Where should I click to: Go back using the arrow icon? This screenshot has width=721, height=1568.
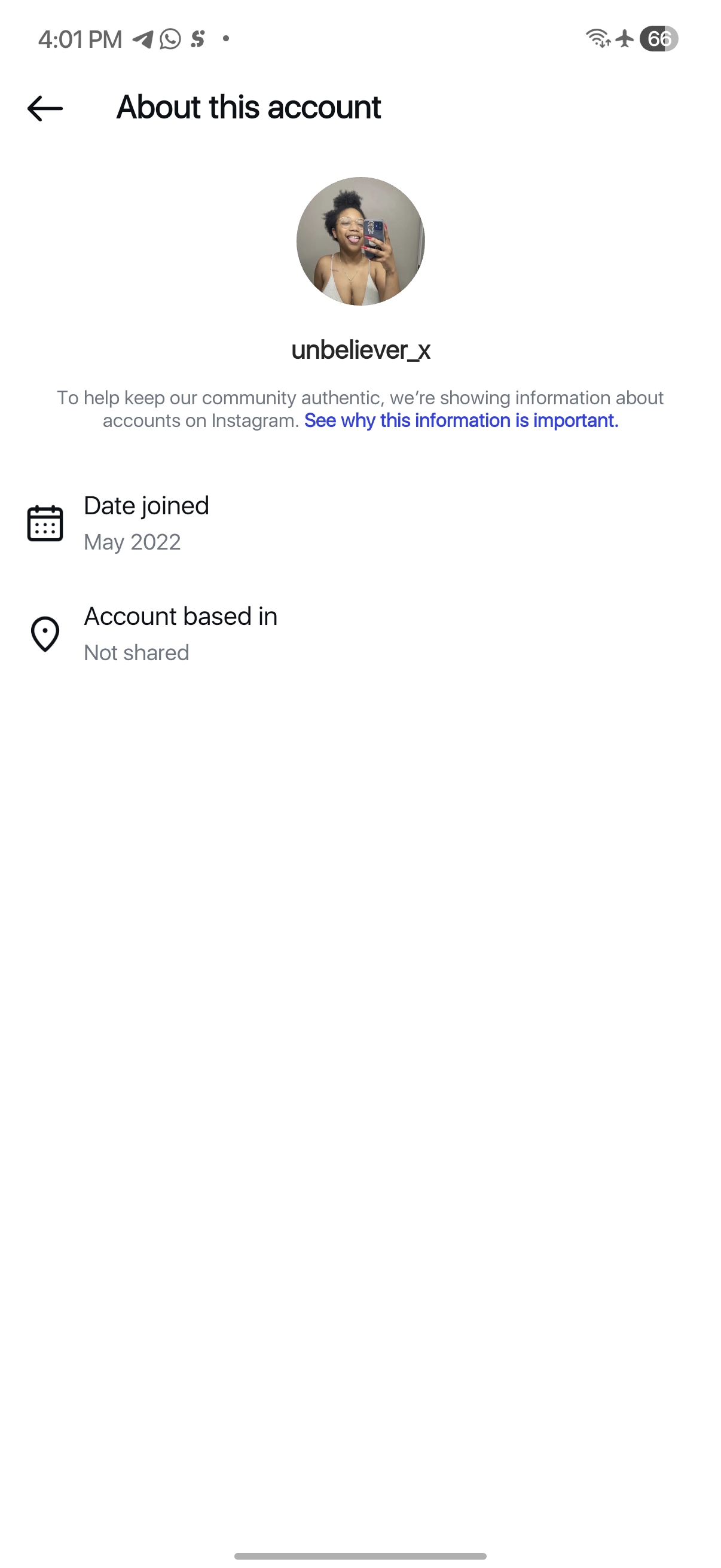coord(45,108)
